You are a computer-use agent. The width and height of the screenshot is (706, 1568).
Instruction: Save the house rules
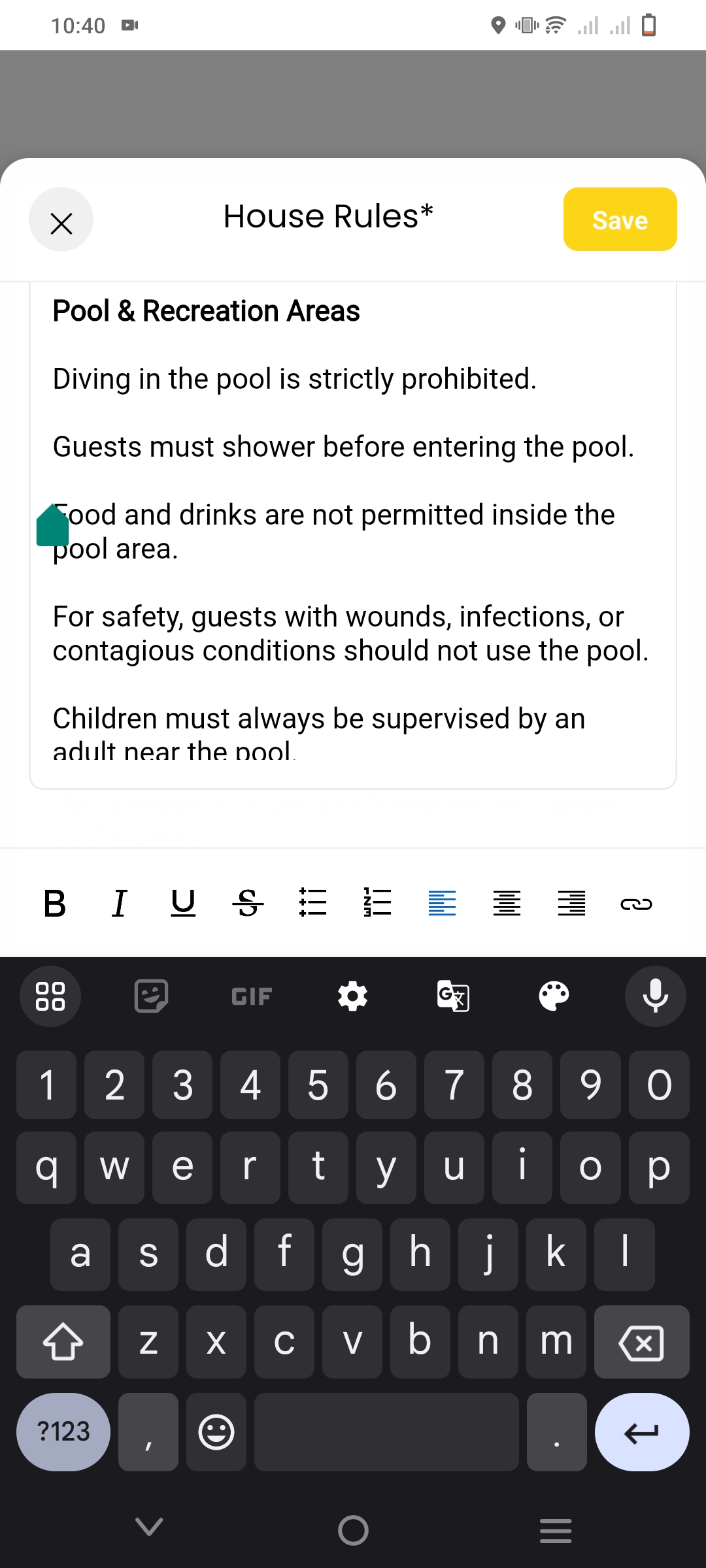pos(620,220)
